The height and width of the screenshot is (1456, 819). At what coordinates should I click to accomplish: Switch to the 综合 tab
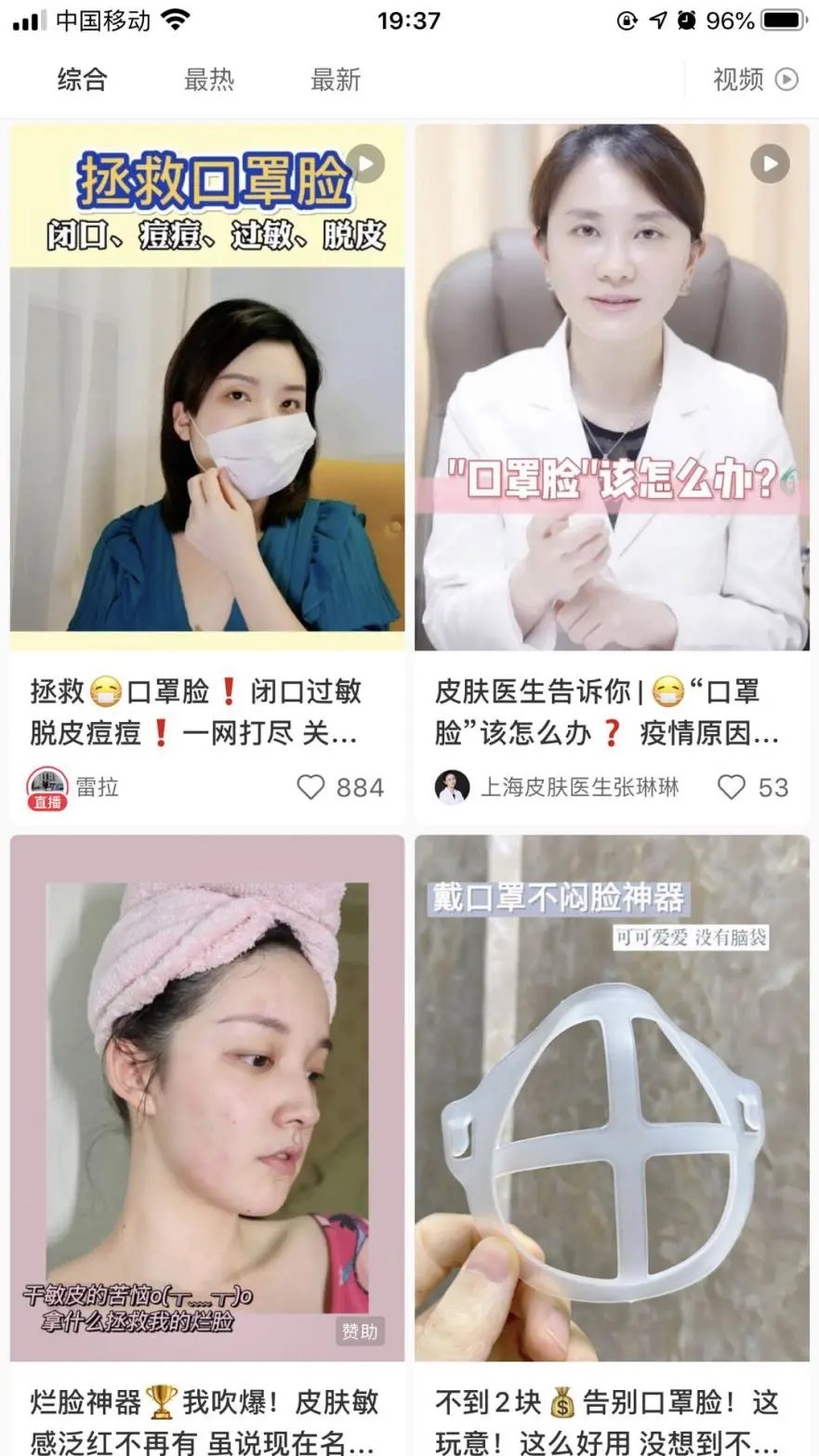(x=82, y=80)
